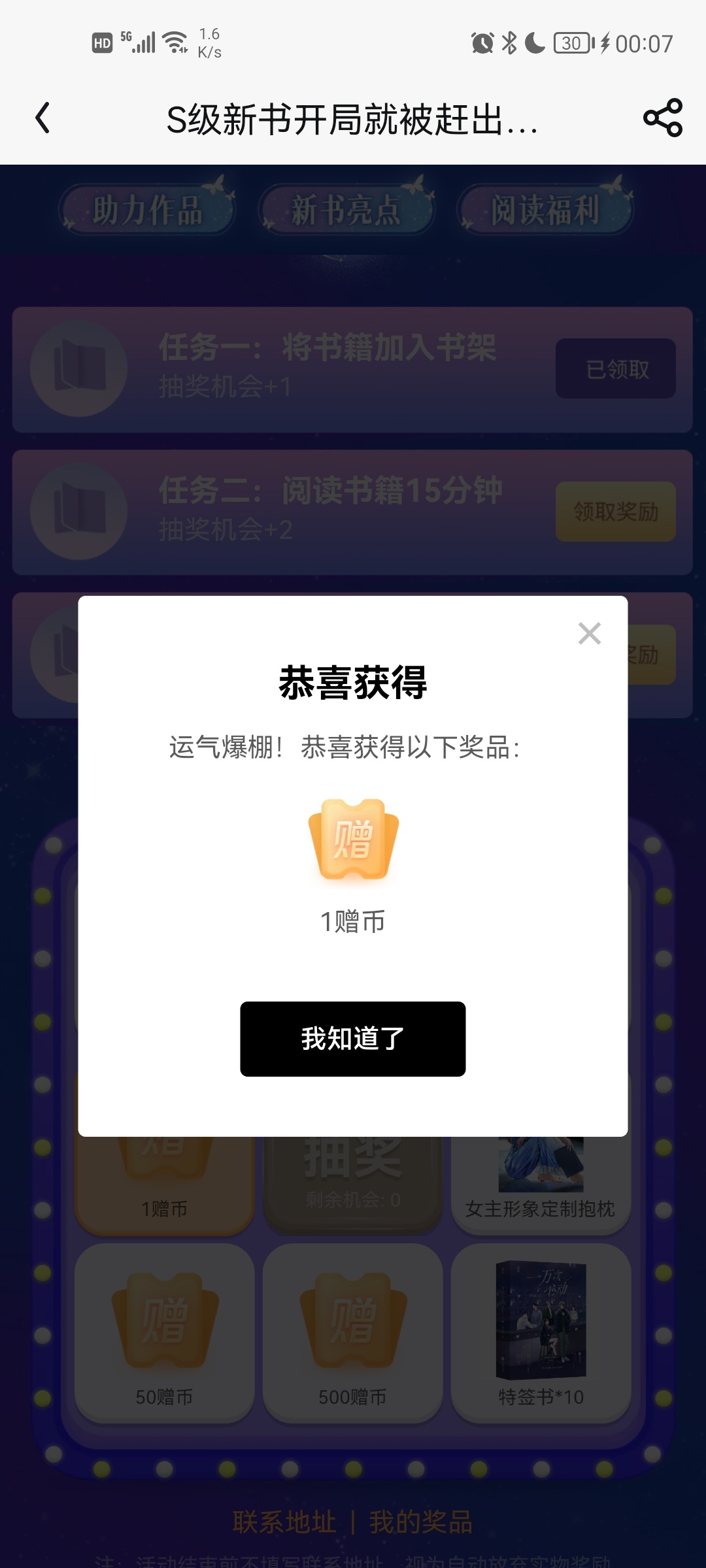Image resolution: width=706 pixels, height=1568 pixels.
Task: Close the 恭喜获得 prize dialog
Action: tap(589, 633)
